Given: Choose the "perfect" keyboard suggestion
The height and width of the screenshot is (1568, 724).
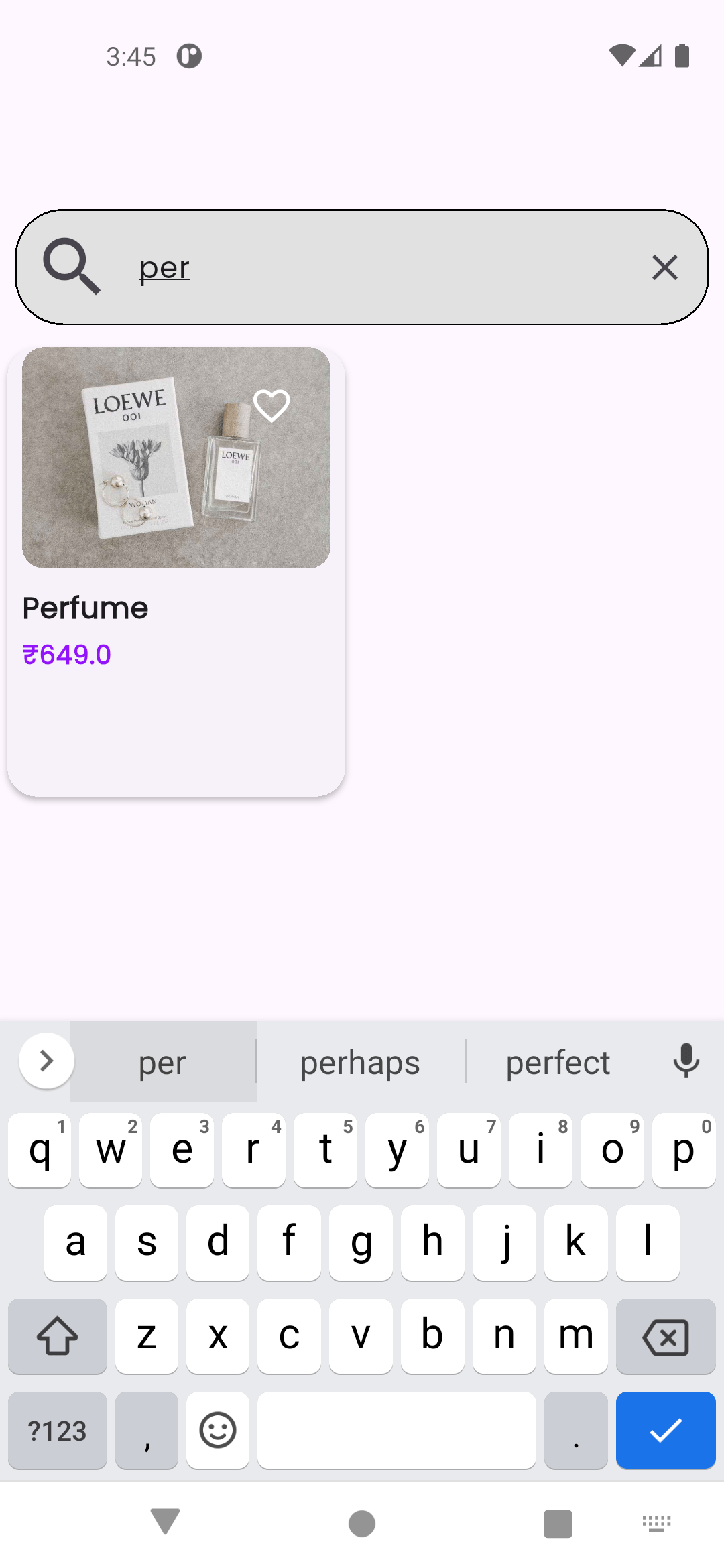Looking at the screenshot, I should 558,1062.
